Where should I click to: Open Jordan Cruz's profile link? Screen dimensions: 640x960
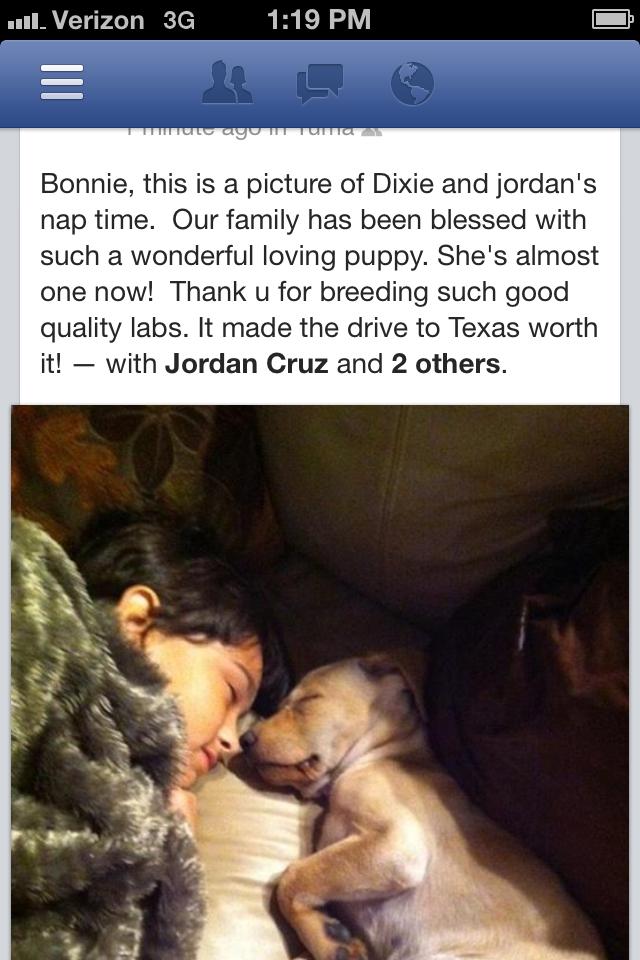246,364
